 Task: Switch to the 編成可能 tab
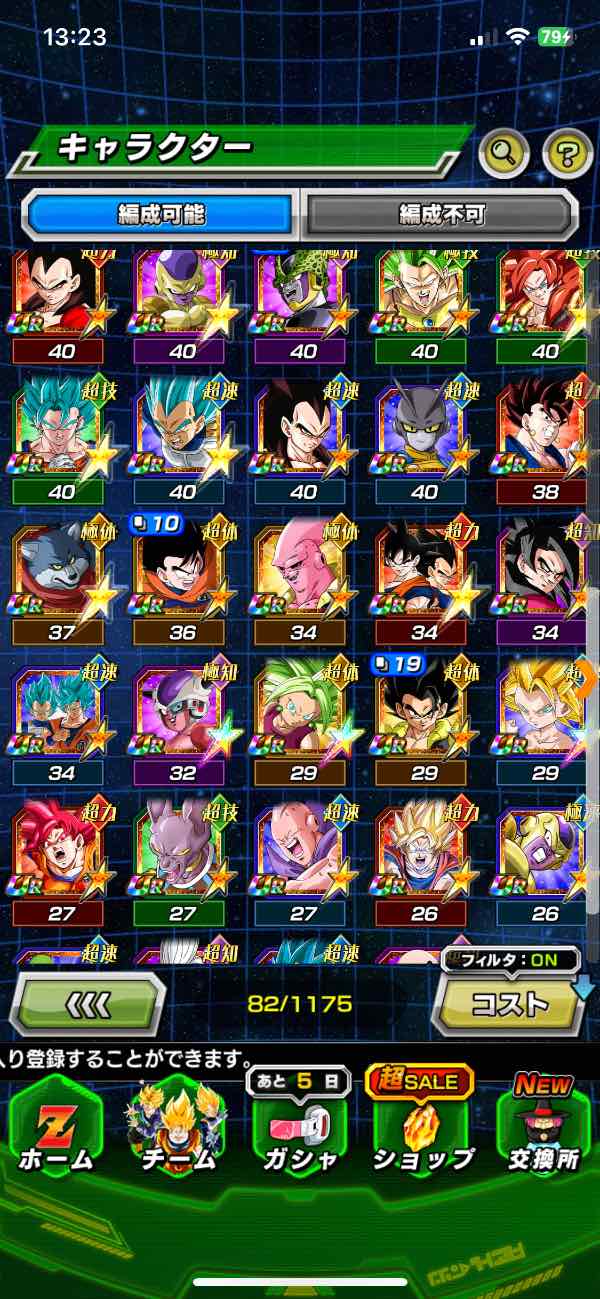point(162,213)
